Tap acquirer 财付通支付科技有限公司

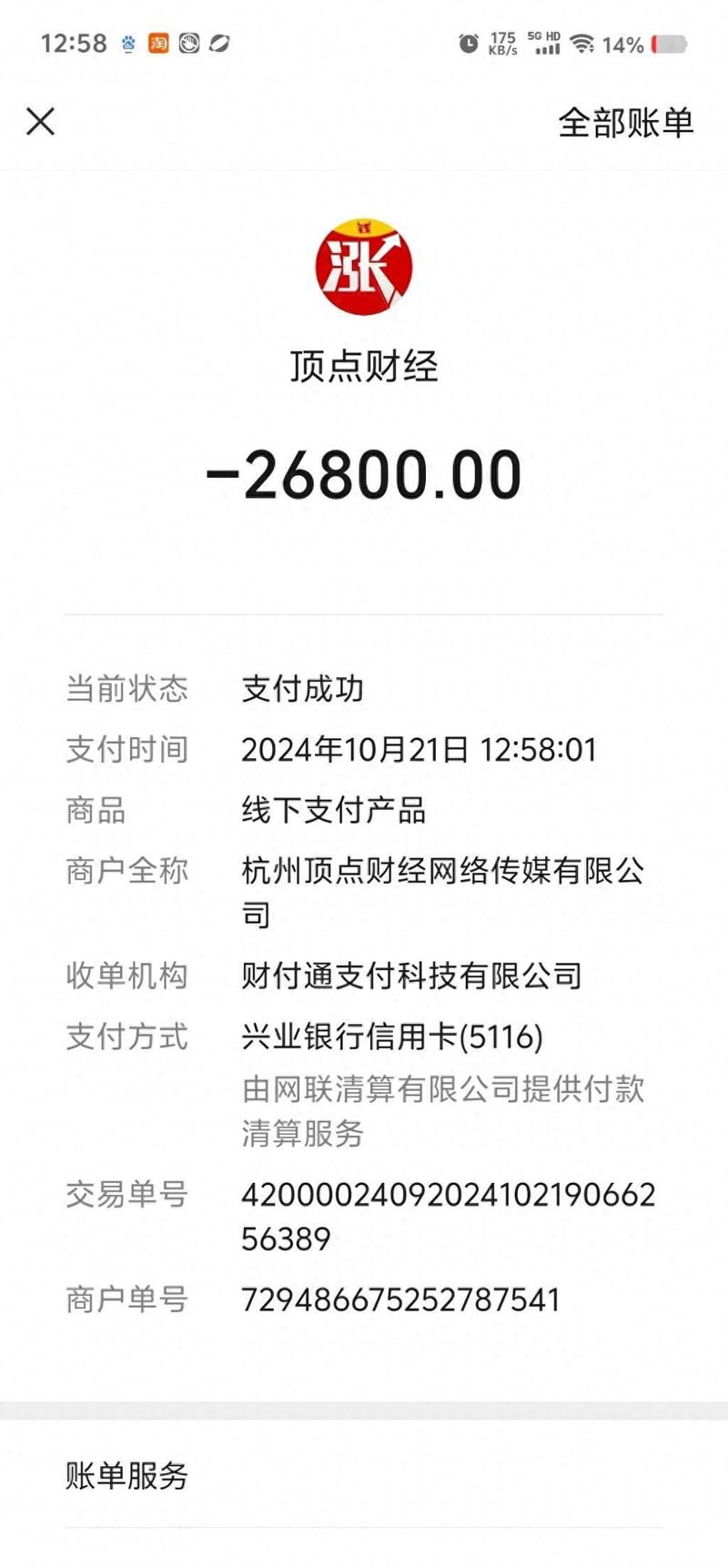coord(411,975)
